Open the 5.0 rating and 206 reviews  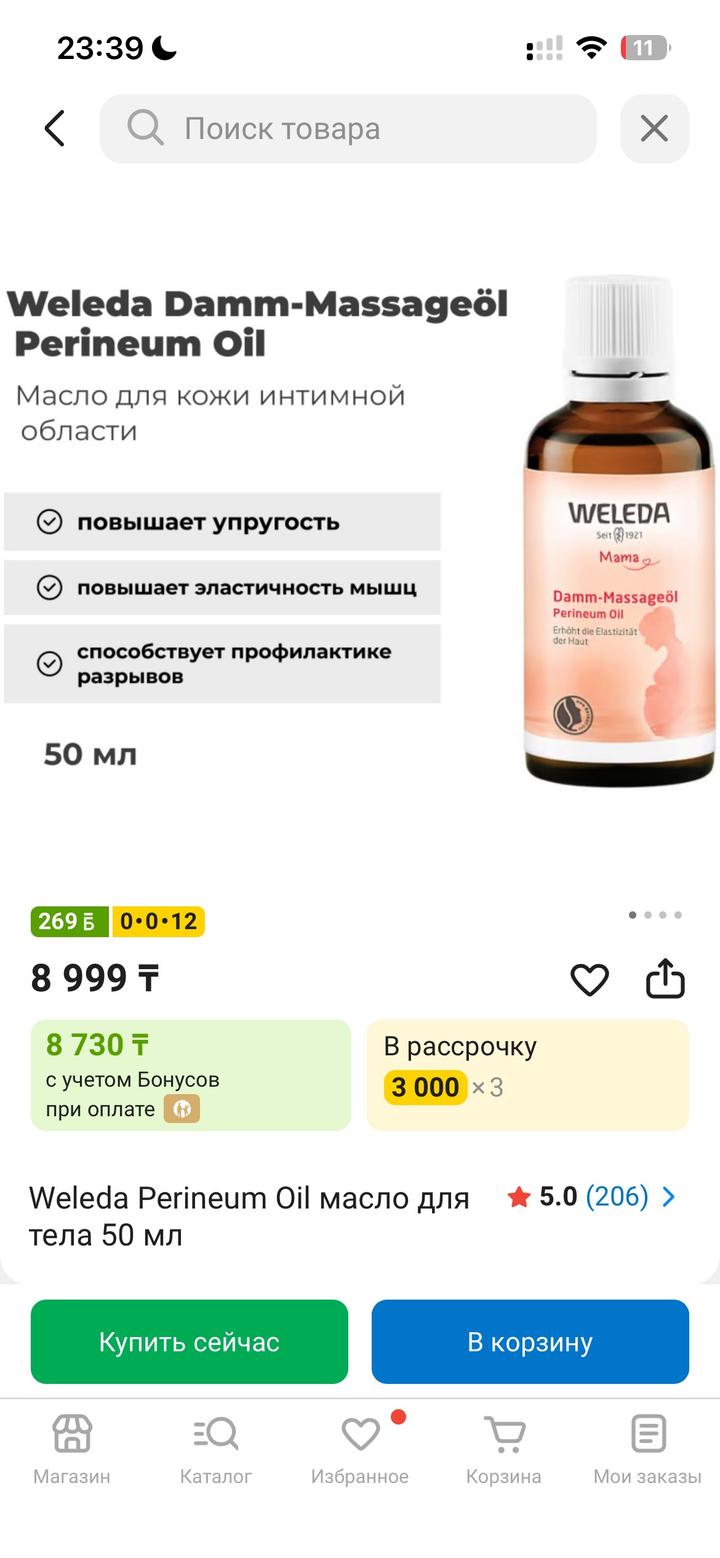[x=592, y=1197]
